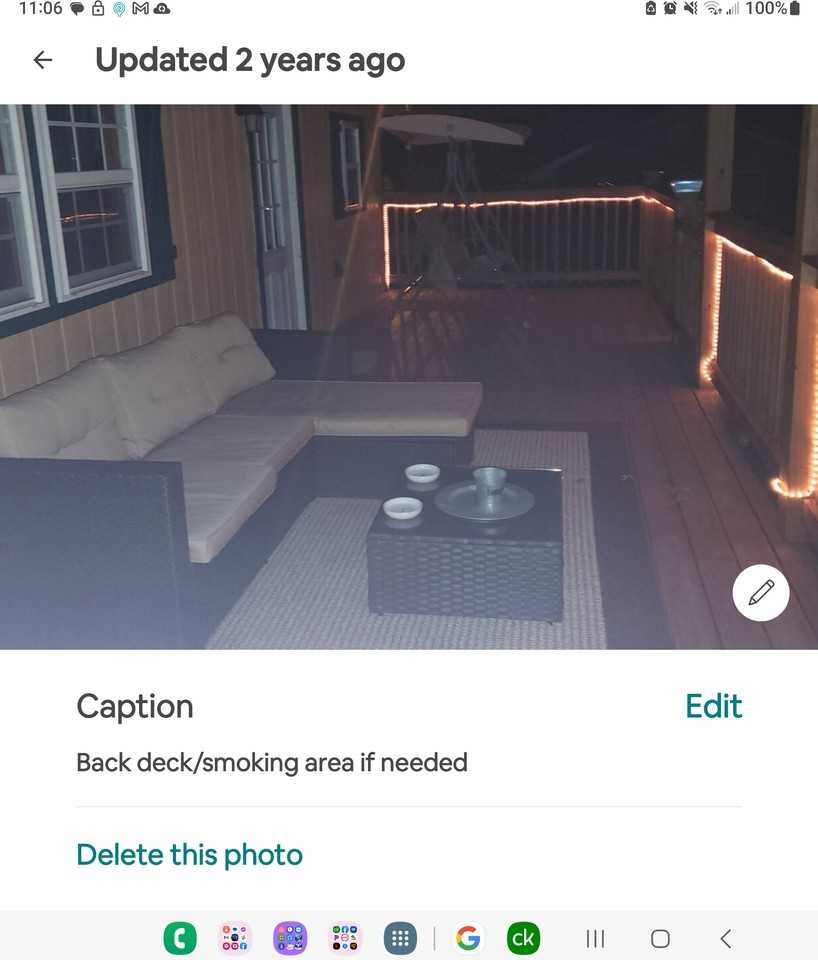Open the Google app from the taskbar
Viewport: 818px width, 960px height.
point(468,938)
